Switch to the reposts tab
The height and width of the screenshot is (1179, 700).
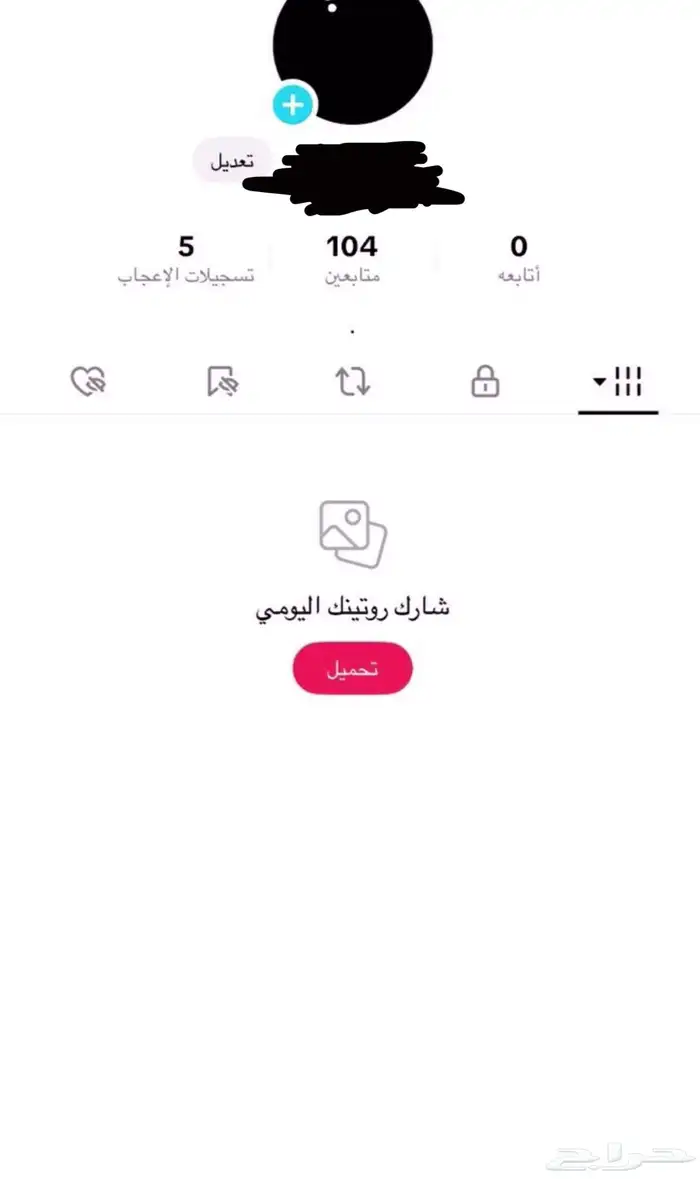(x=353, y=381)
